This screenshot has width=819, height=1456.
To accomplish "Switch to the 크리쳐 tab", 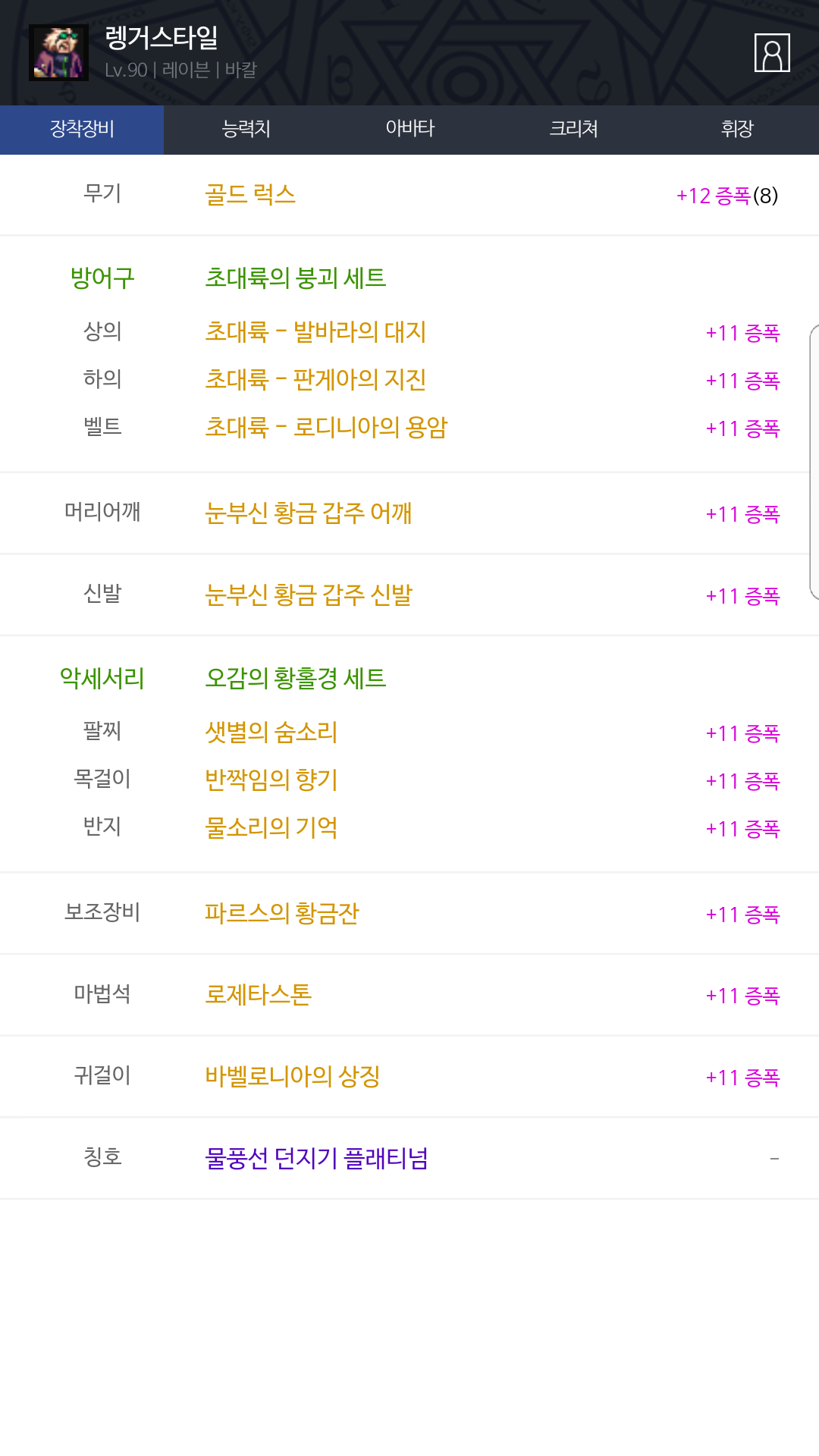I will [573, 129].
